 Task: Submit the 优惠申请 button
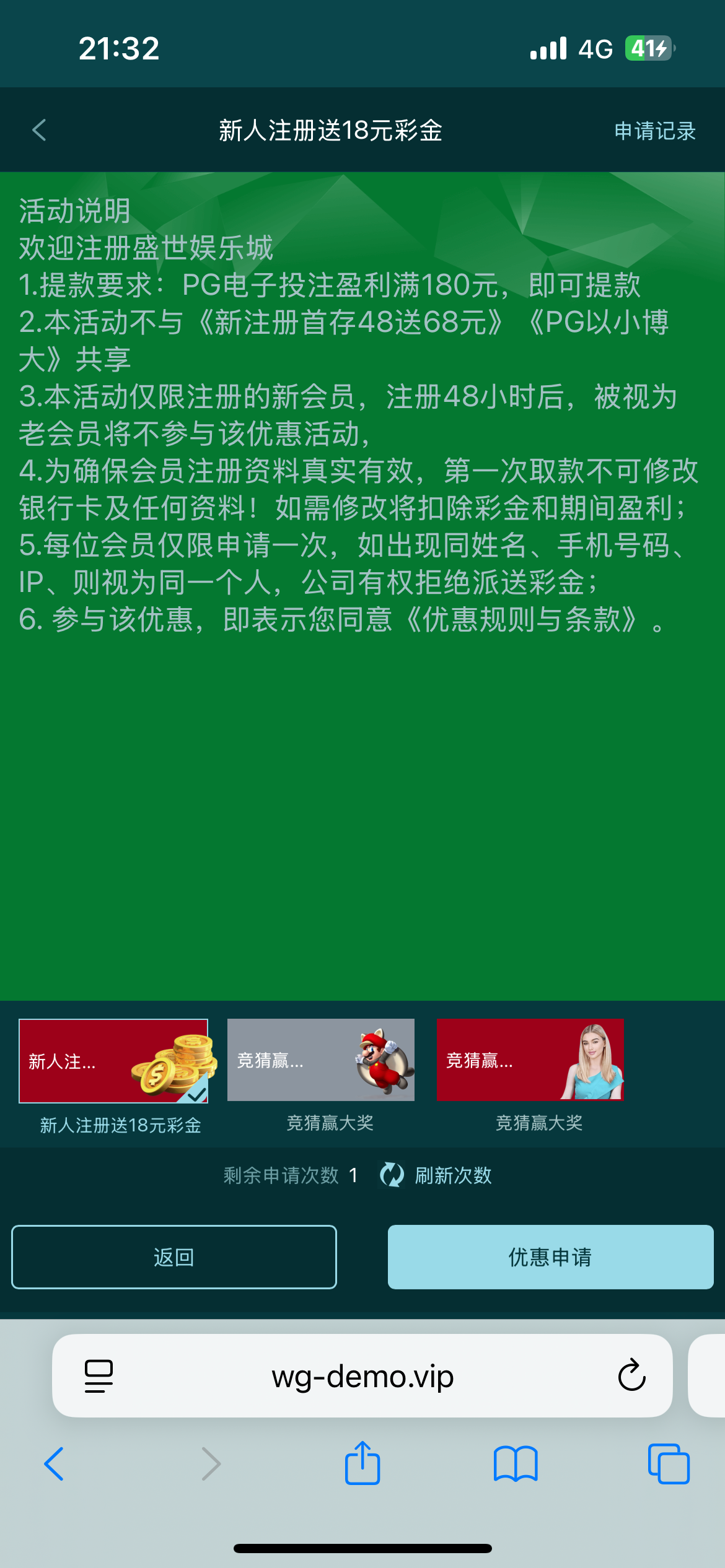pos(550,1257)
